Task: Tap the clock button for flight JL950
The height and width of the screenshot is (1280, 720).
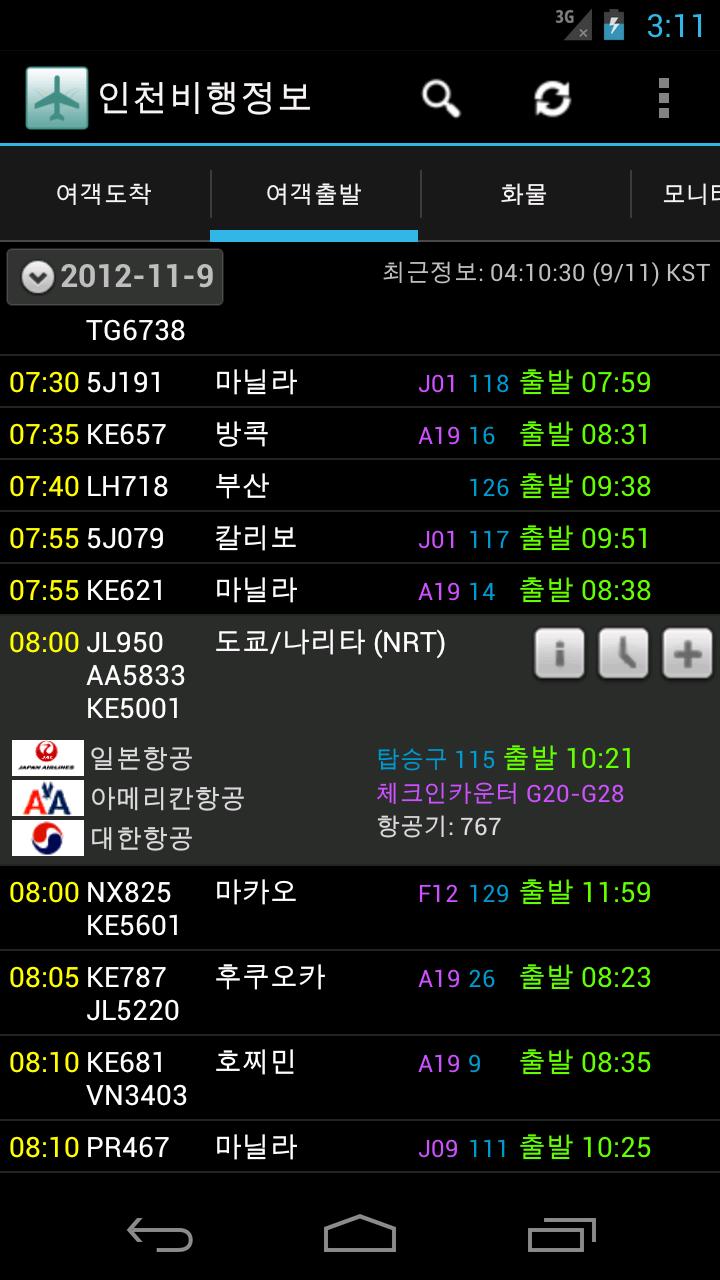Action: click(623, 654)
